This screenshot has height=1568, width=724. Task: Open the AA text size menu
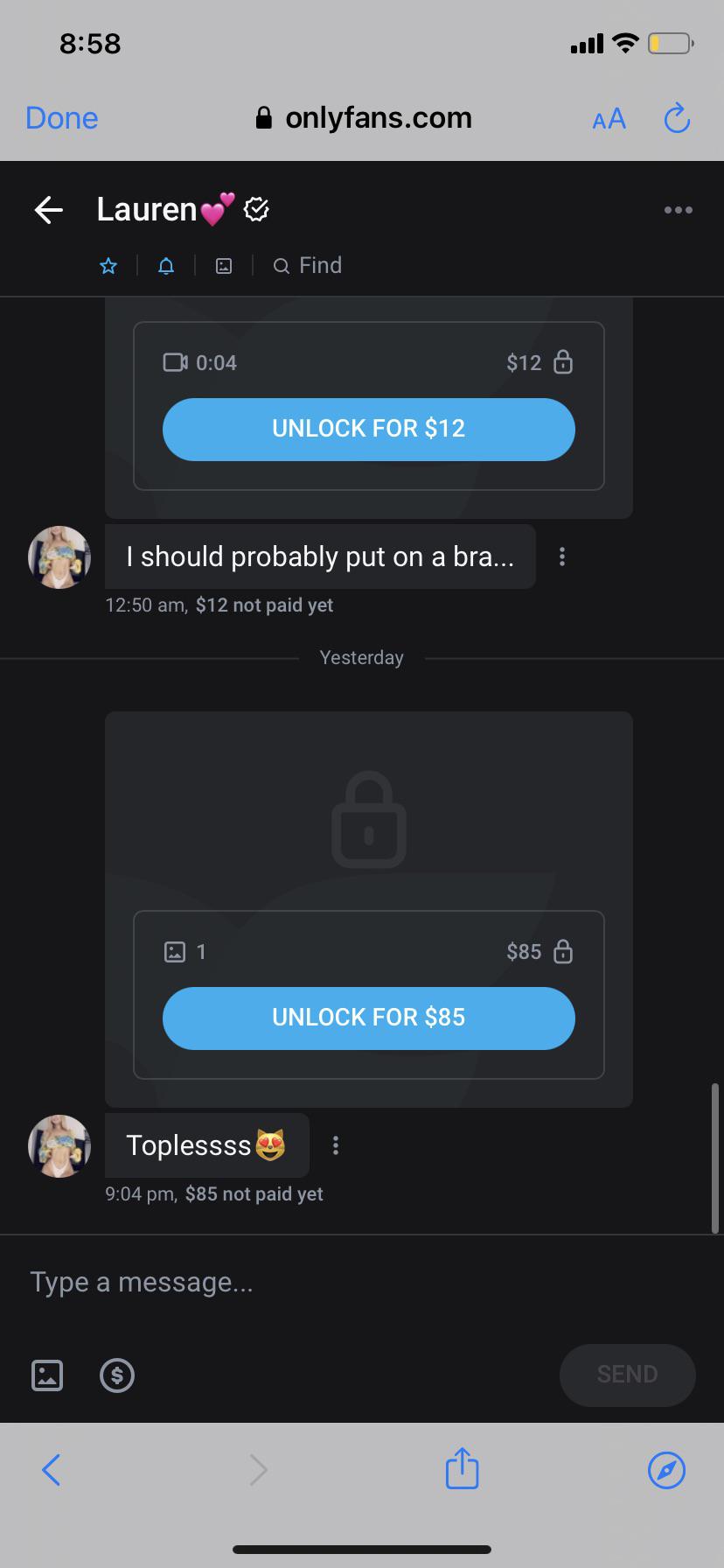click(609, 119)
